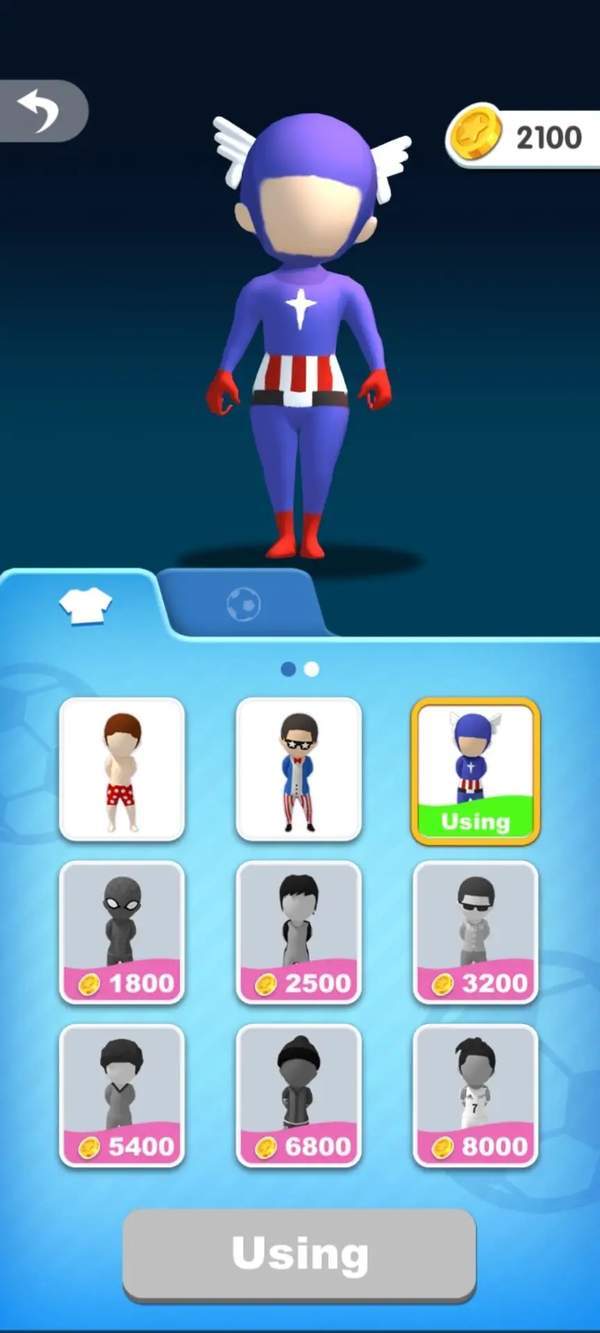The image size is (600, 1333).
Task: Select the striped pants suit character skin
Action: coord(298,768)
